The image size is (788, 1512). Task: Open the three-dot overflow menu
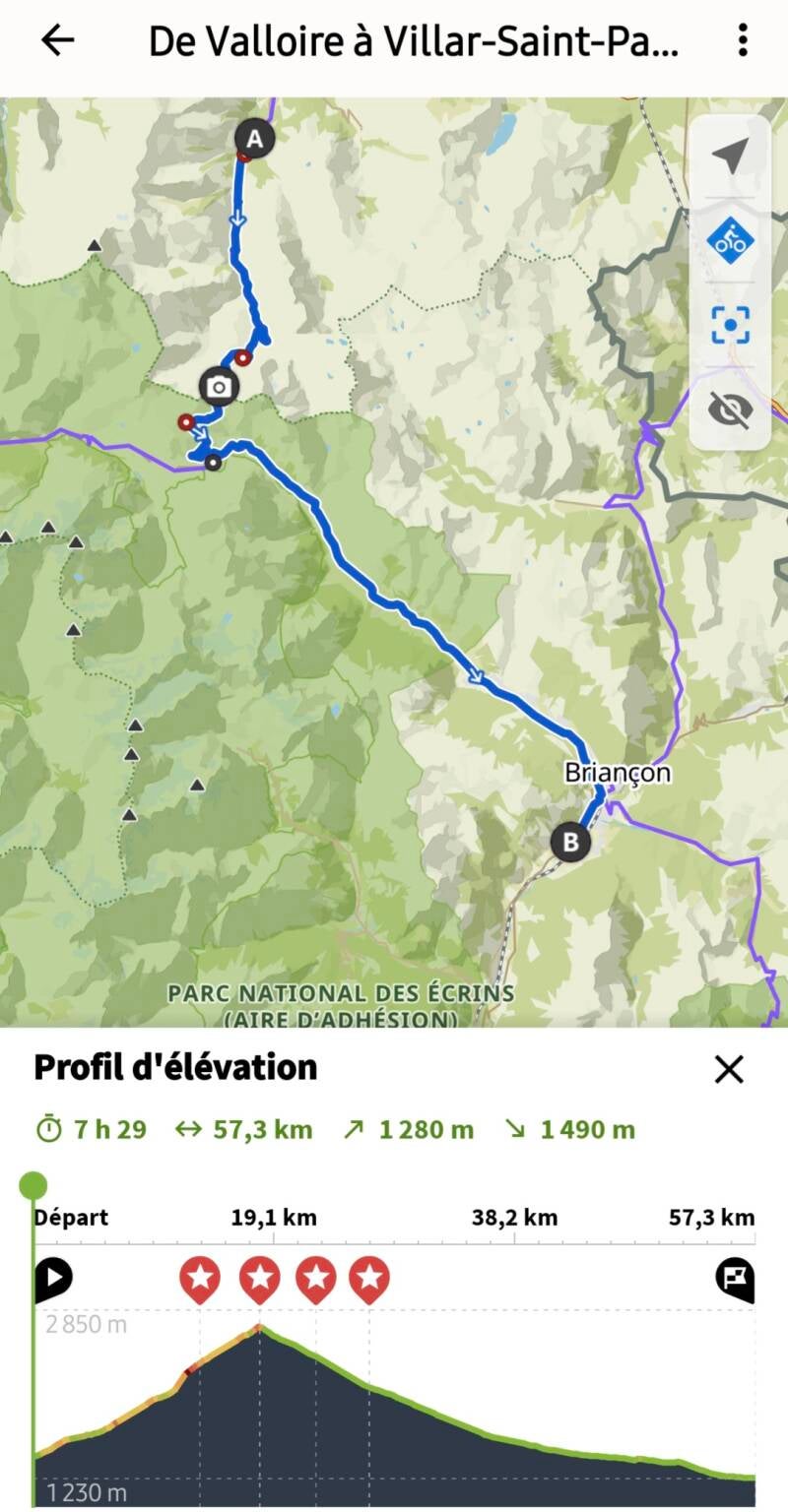[x=743, y=40]
